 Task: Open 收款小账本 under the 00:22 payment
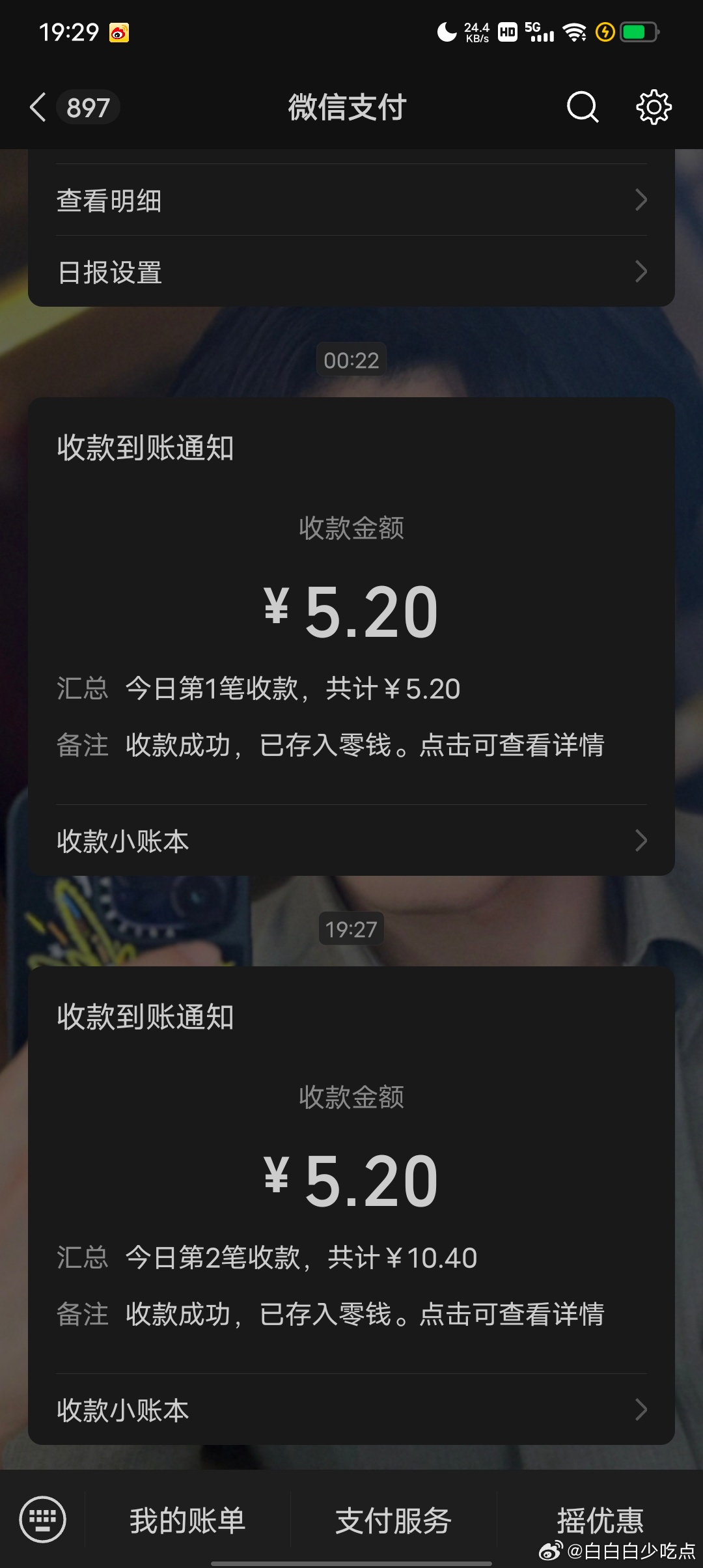(x=351, y=841)
